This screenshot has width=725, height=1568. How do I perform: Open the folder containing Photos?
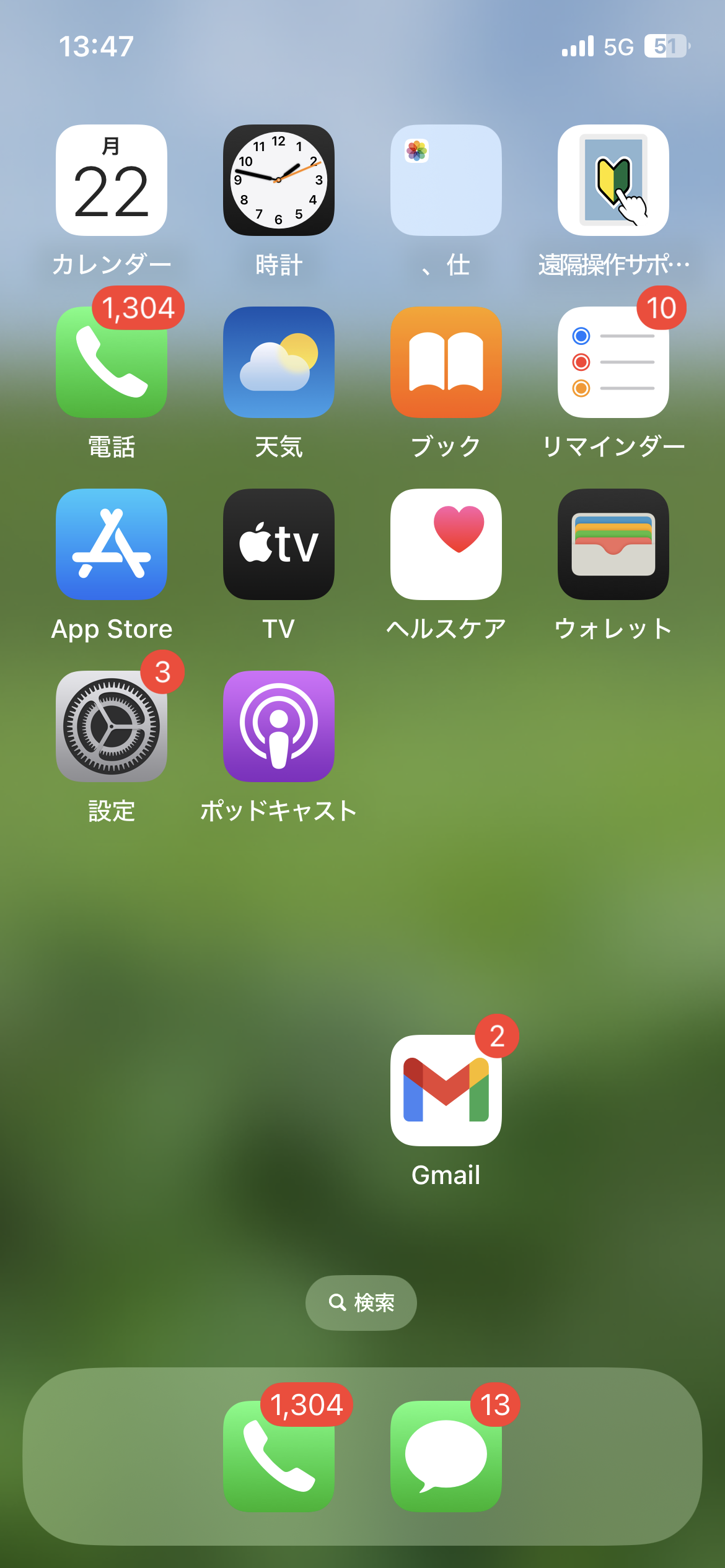pos(446,180)
